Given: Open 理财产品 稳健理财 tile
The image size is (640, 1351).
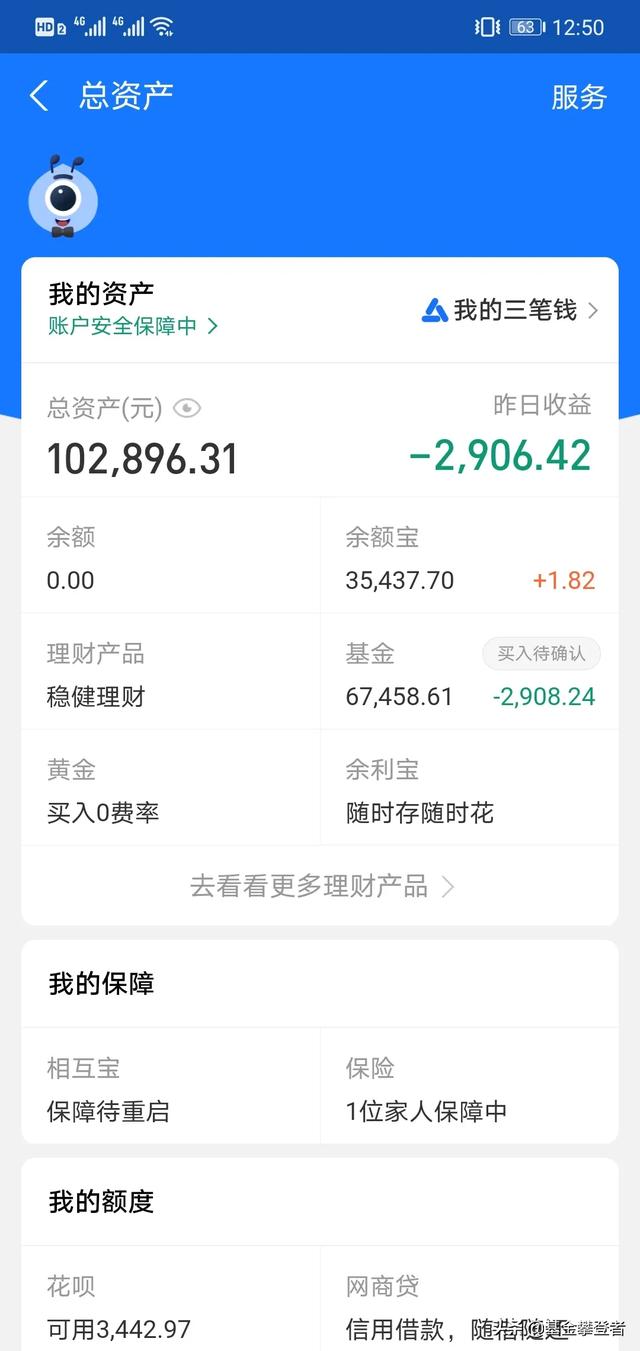Looking at the screenshot, I should pos(171,672).
